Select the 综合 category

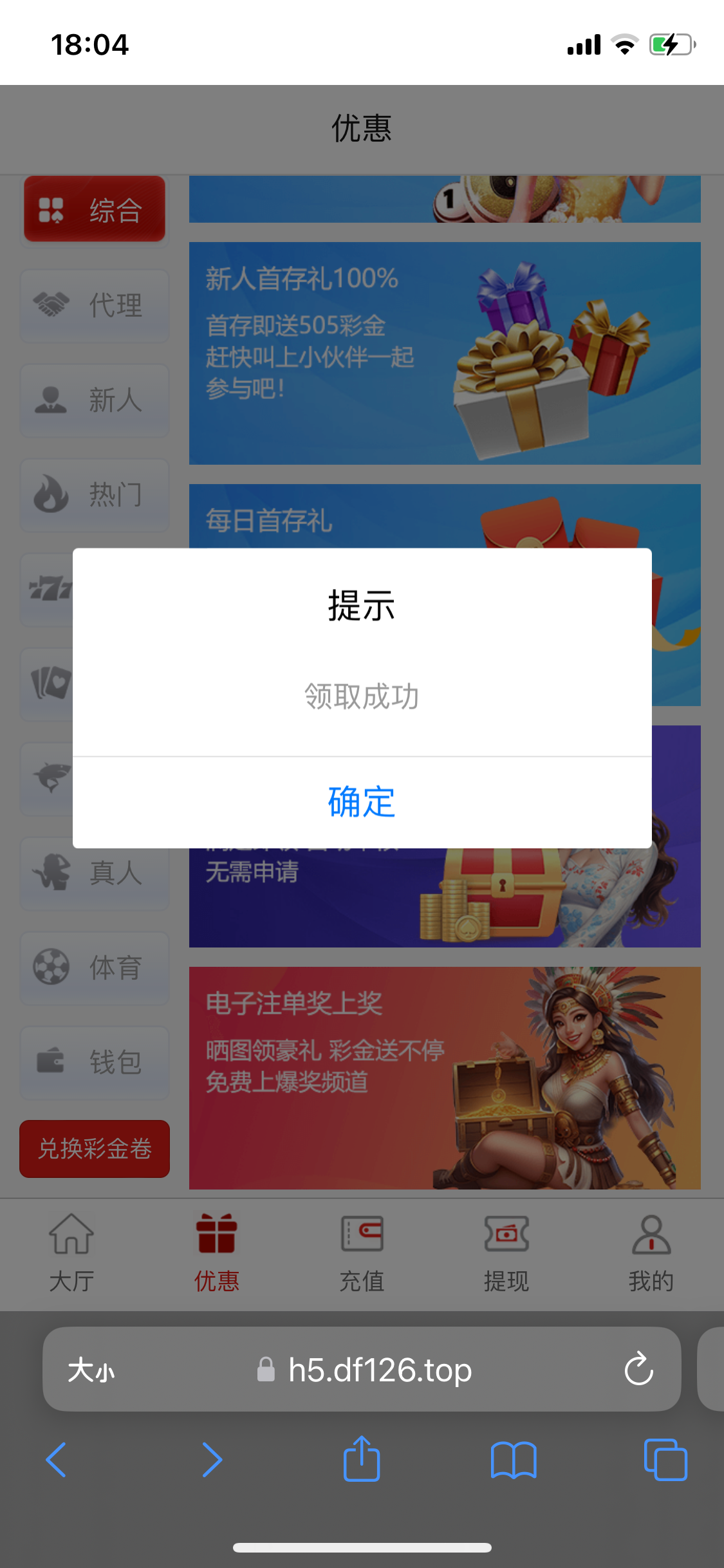[x=95, y=209]
